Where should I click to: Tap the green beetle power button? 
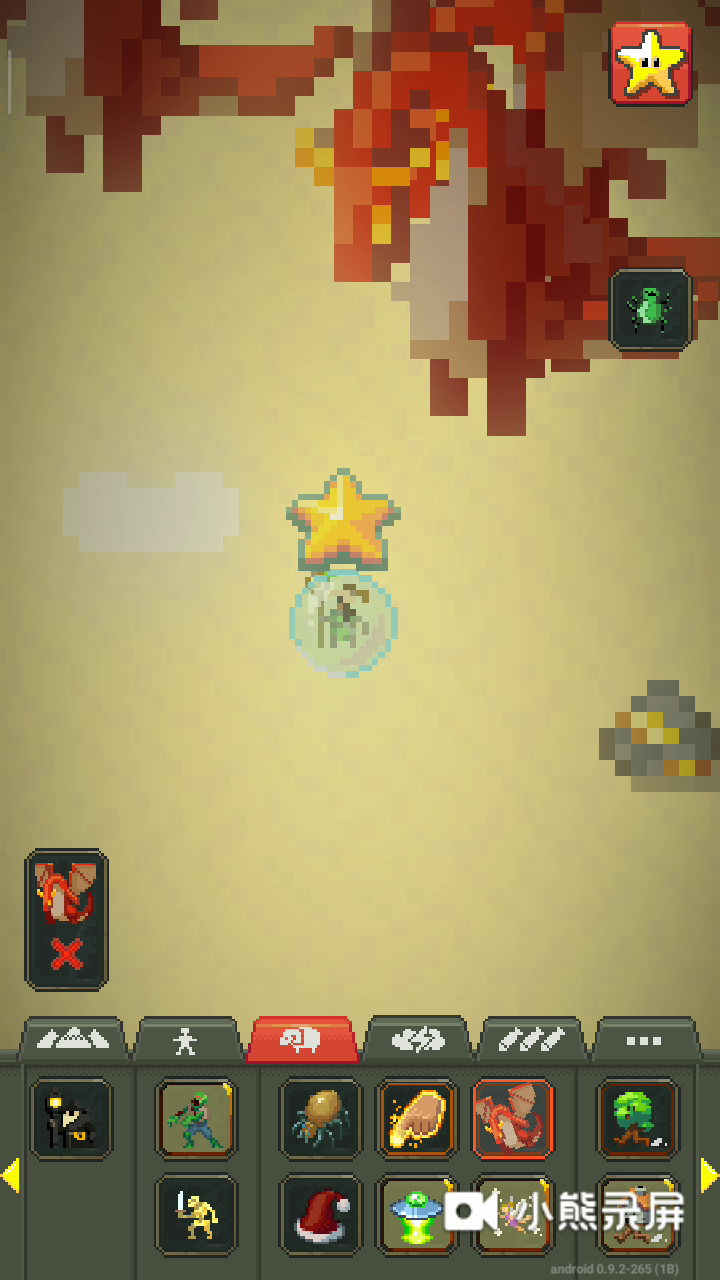tap(651, 310)
